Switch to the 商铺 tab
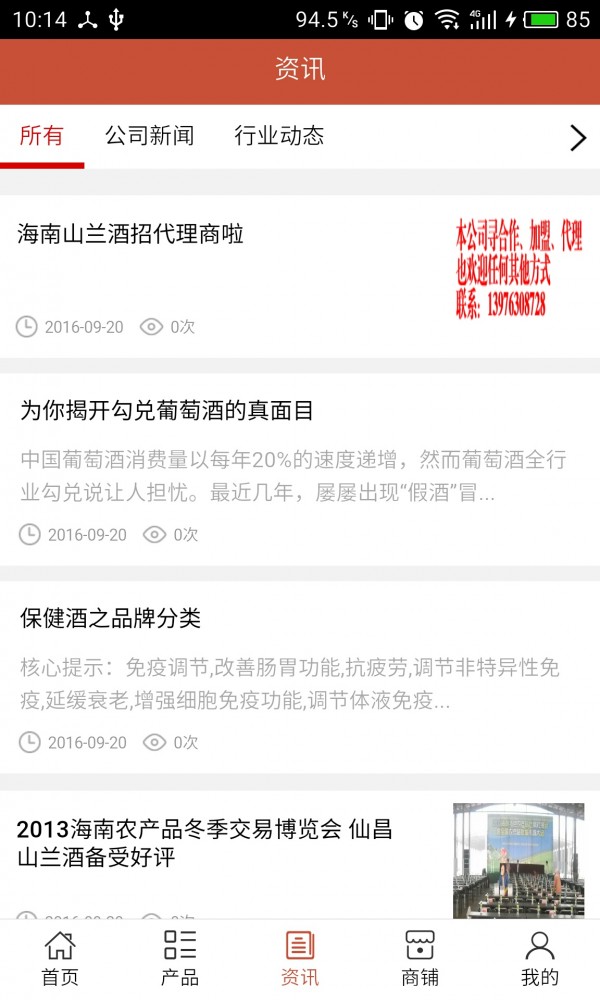The height and width of the screenshot is (1000, 600). click(x=420, y=959)
